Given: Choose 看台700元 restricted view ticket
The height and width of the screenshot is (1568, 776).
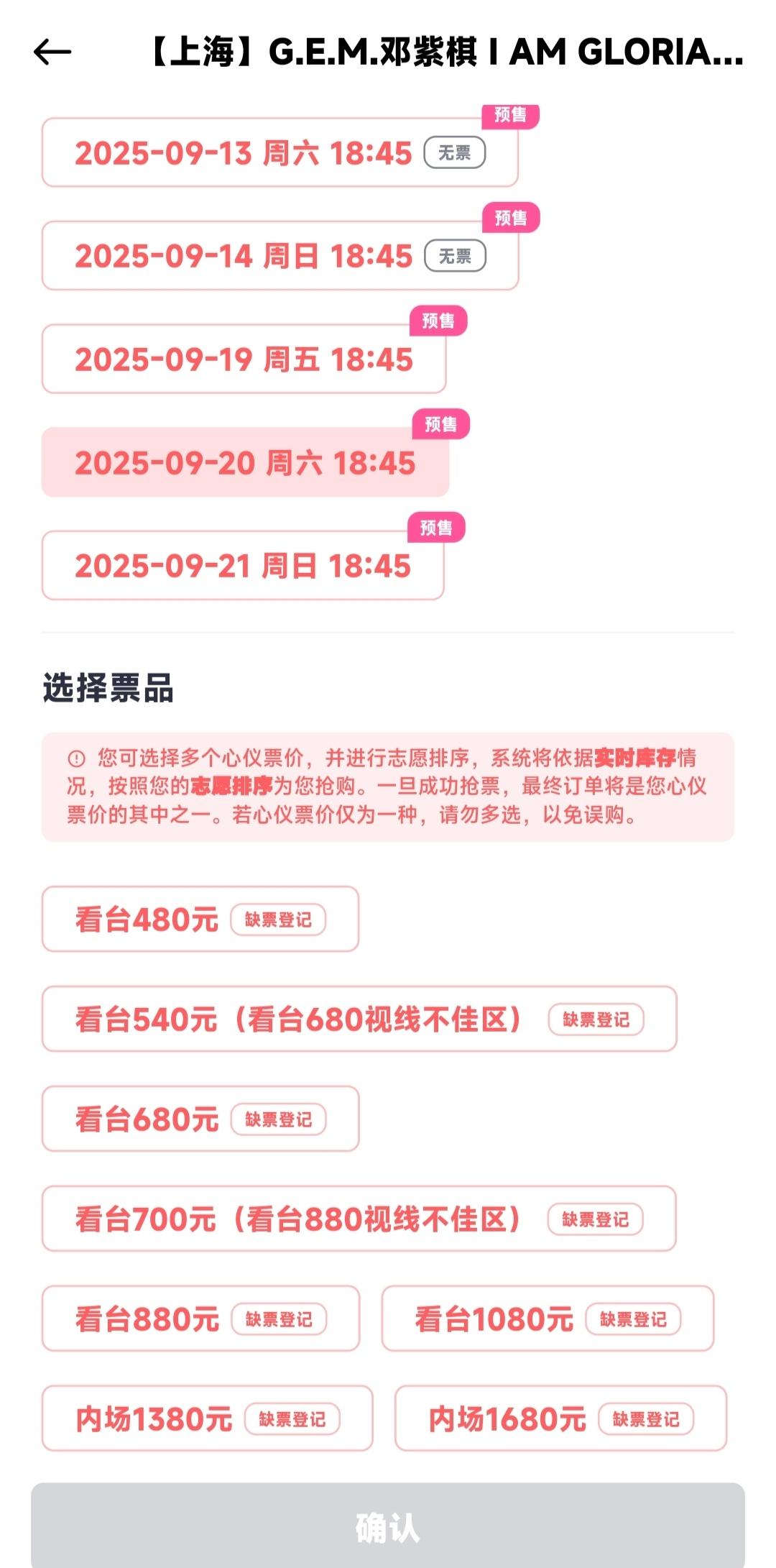Looking at the screenshot, I should [359, 1219].
